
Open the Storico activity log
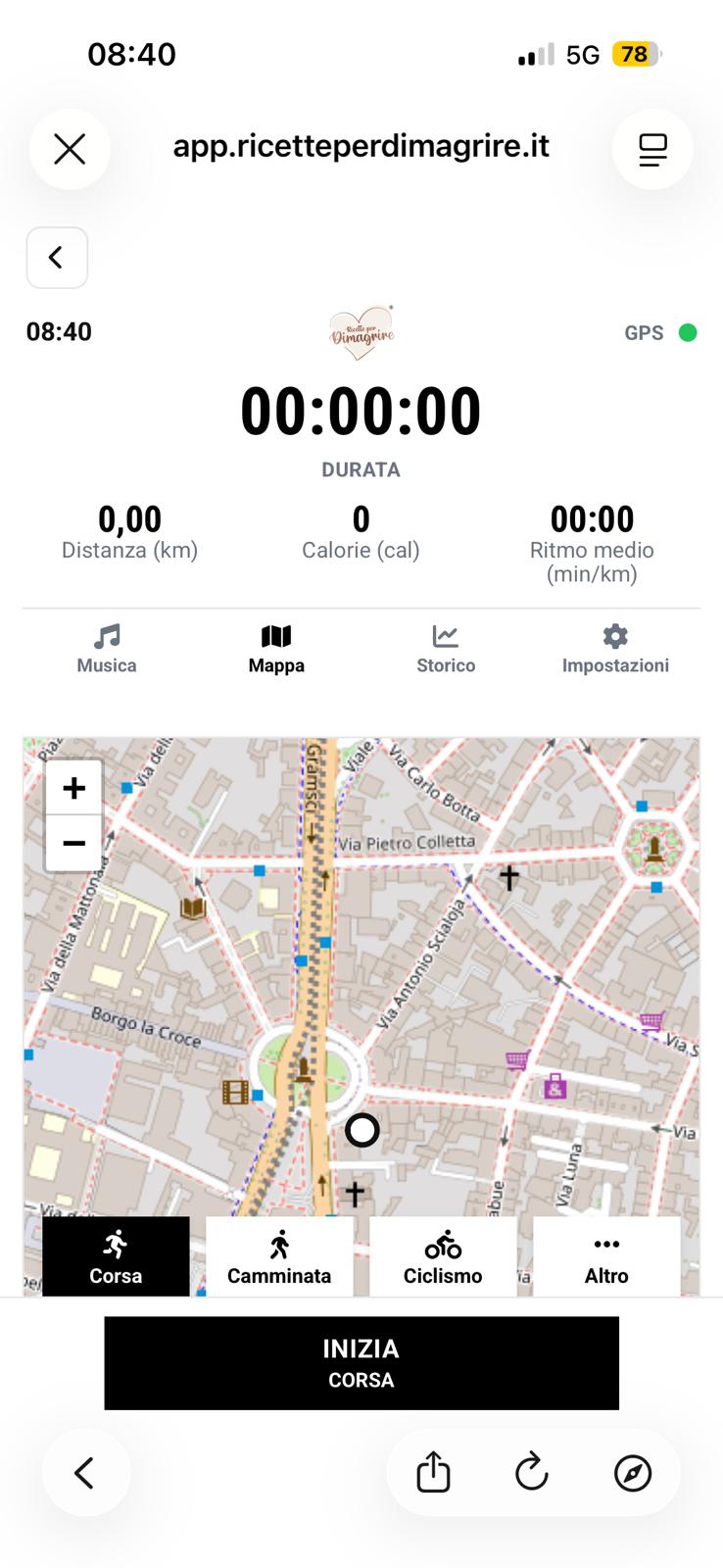coord(446,647)
